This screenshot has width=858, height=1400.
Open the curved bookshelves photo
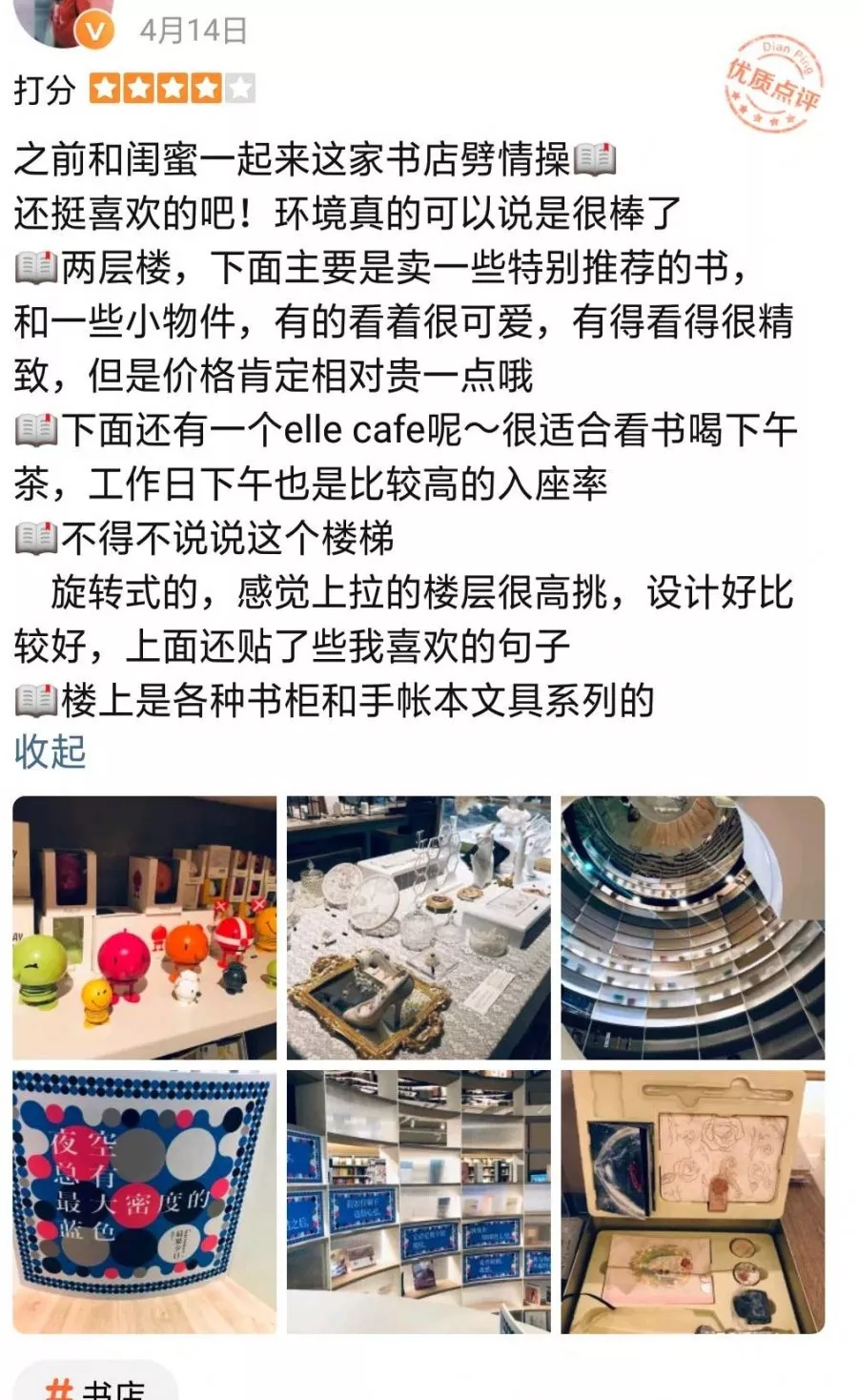(419, 1202)
